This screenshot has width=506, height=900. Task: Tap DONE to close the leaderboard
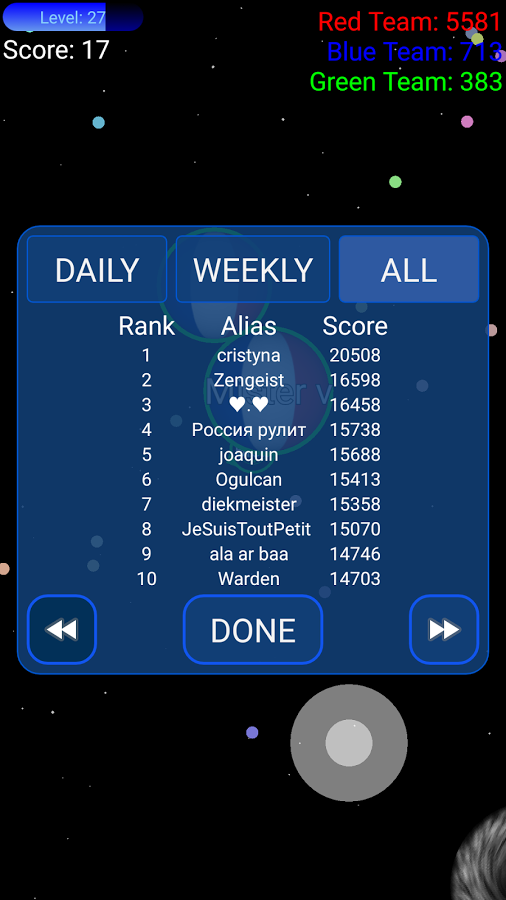pos(253,630)
